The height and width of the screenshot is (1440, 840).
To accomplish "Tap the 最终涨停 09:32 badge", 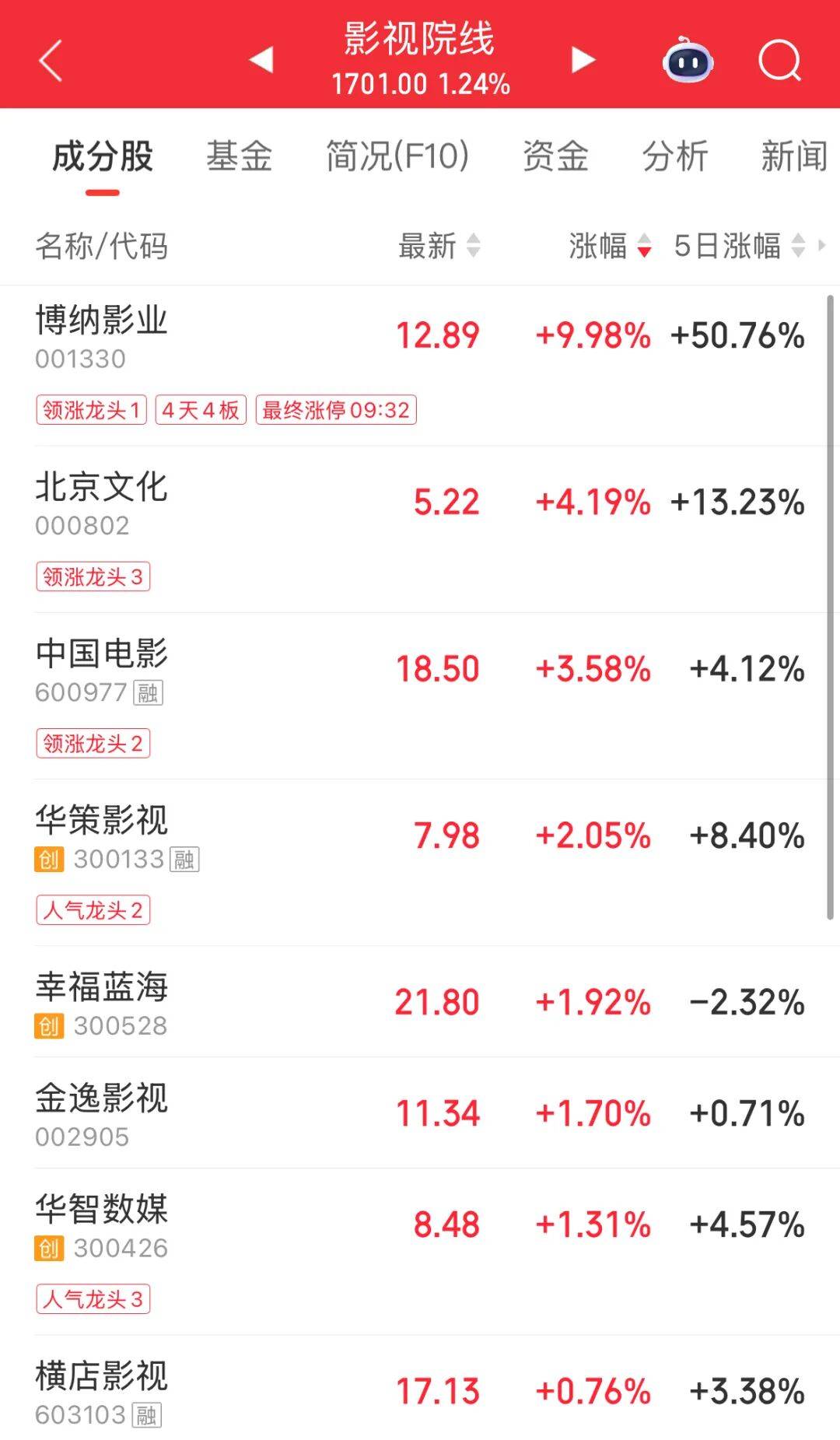I will pyautogui.click(x=335, y=410).
